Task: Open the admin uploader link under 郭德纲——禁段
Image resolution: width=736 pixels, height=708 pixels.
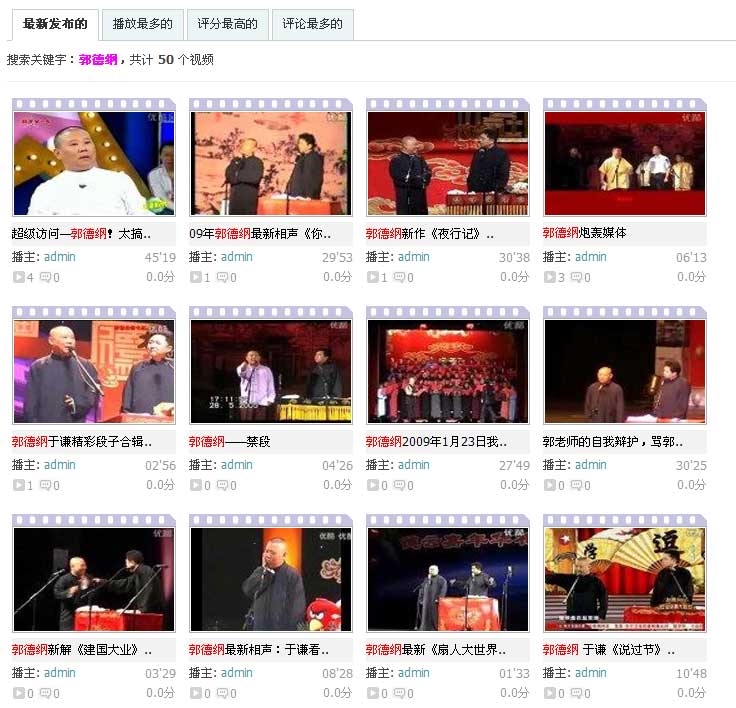Action: (236, 465)
